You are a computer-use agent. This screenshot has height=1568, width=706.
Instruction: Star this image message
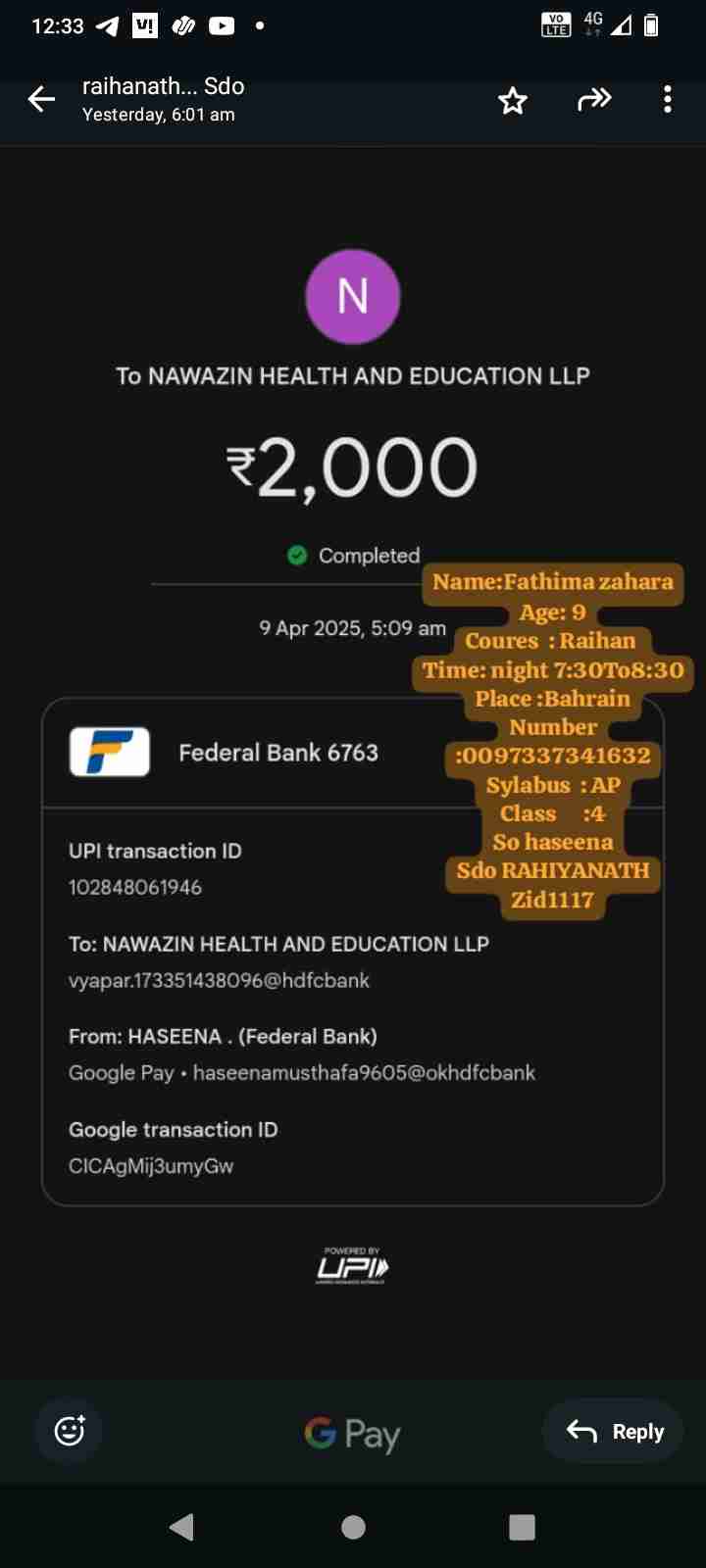513,100
